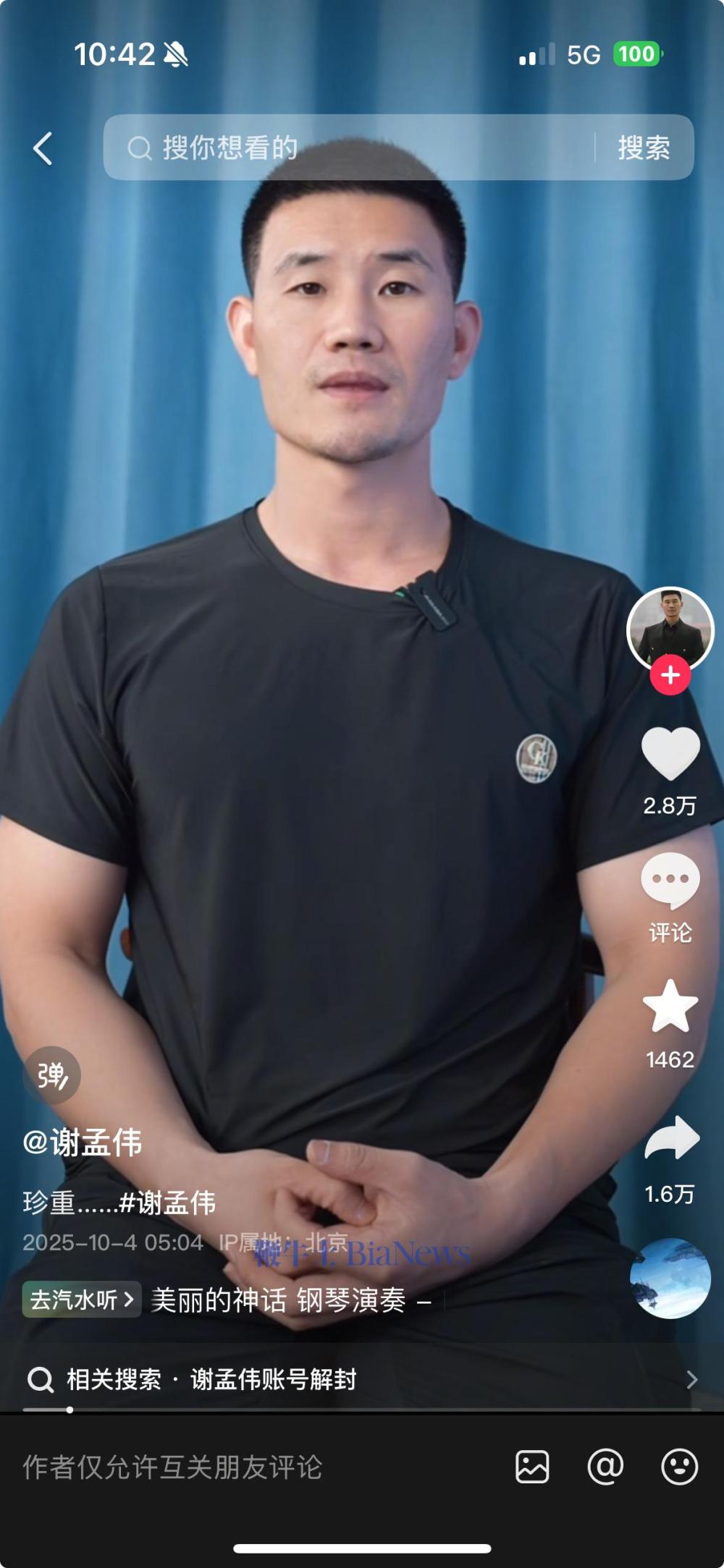This screenshot has width=724, height=1568.
Task: Open 谢孟伟's profile avatar
Action: click(x=670, y=628)
